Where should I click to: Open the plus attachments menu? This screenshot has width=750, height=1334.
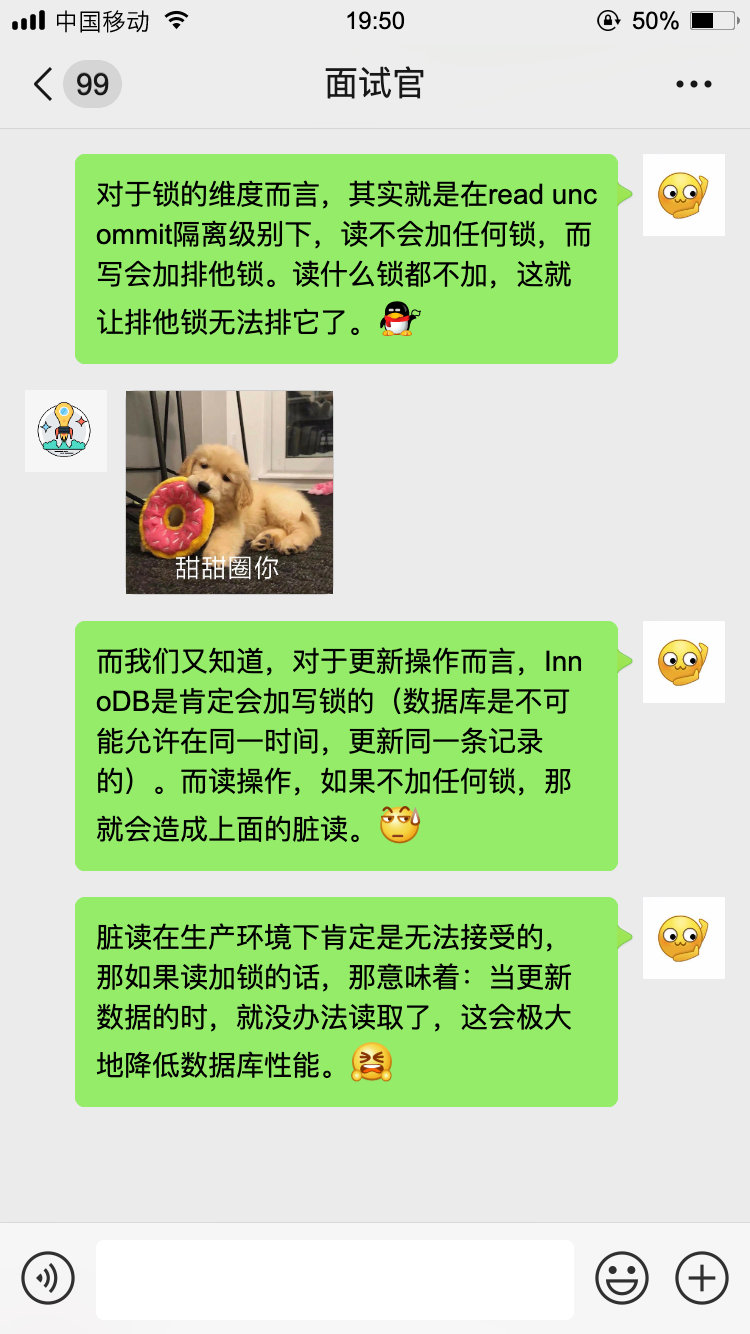(702, 1278)
